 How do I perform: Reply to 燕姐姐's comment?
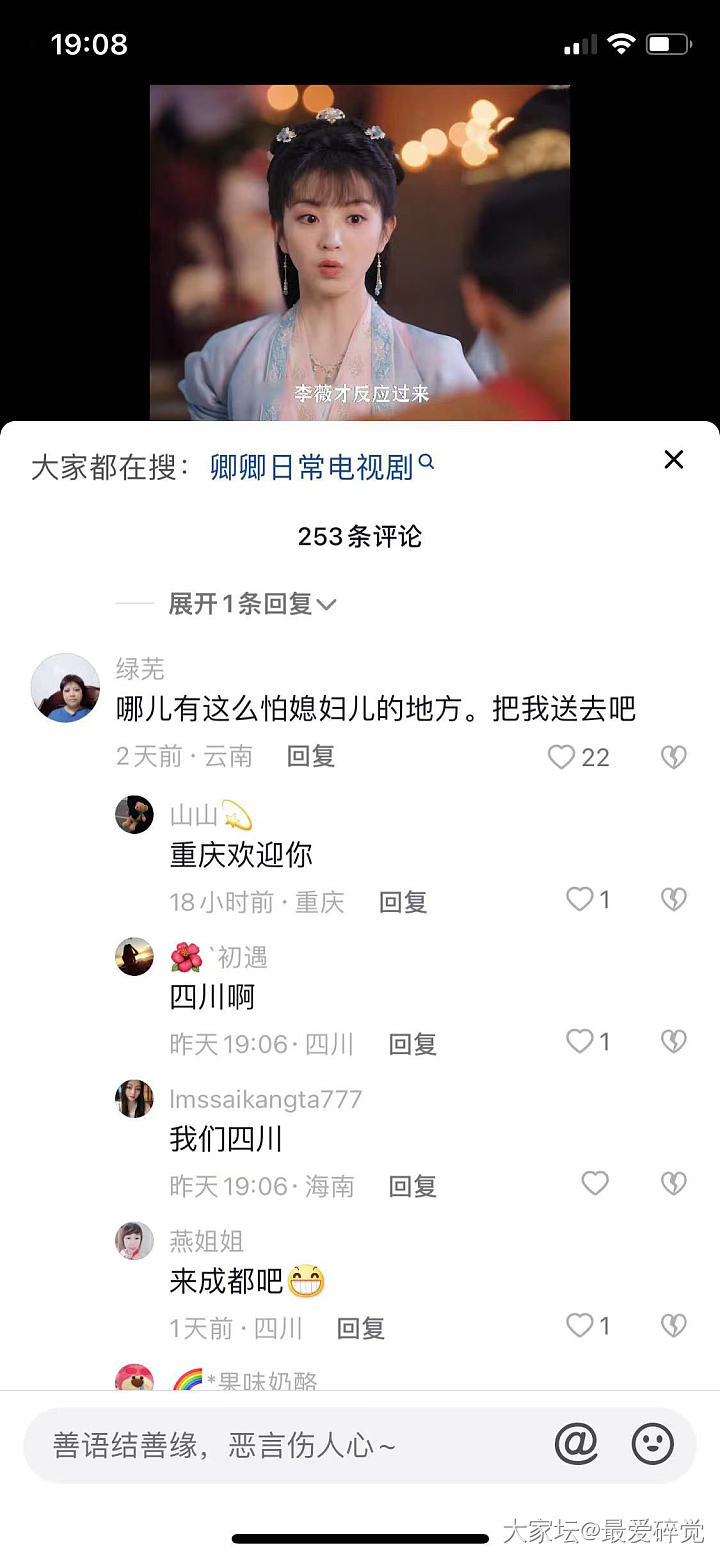coord(361,1328)
